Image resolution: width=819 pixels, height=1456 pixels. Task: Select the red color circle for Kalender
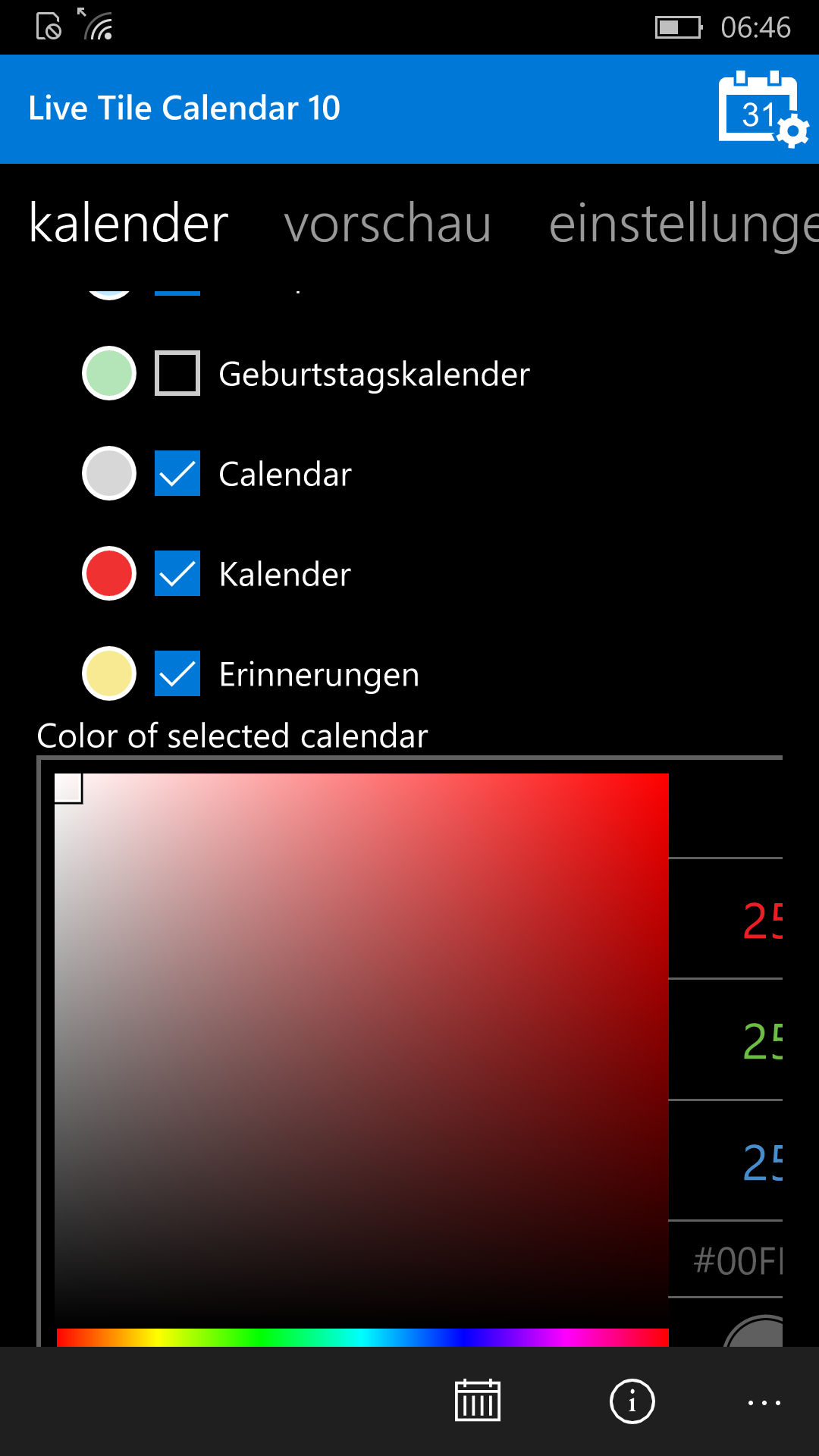pyautogui.click(x=109, y=573)
